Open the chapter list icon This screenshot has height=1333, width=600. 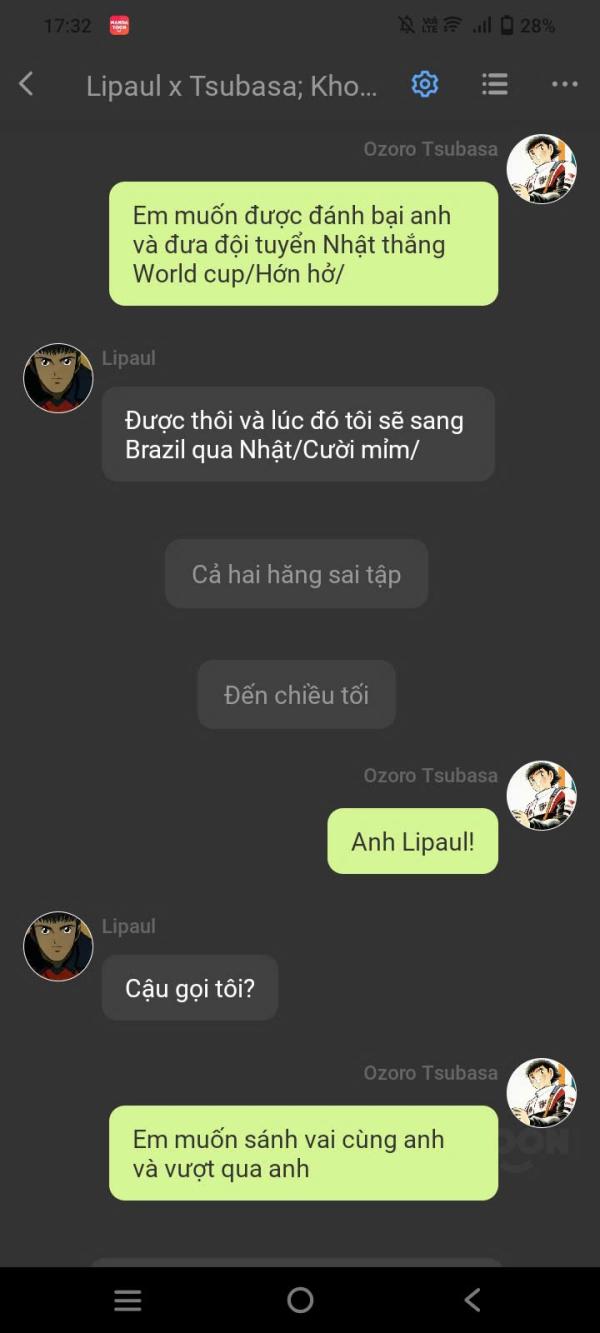495,85
